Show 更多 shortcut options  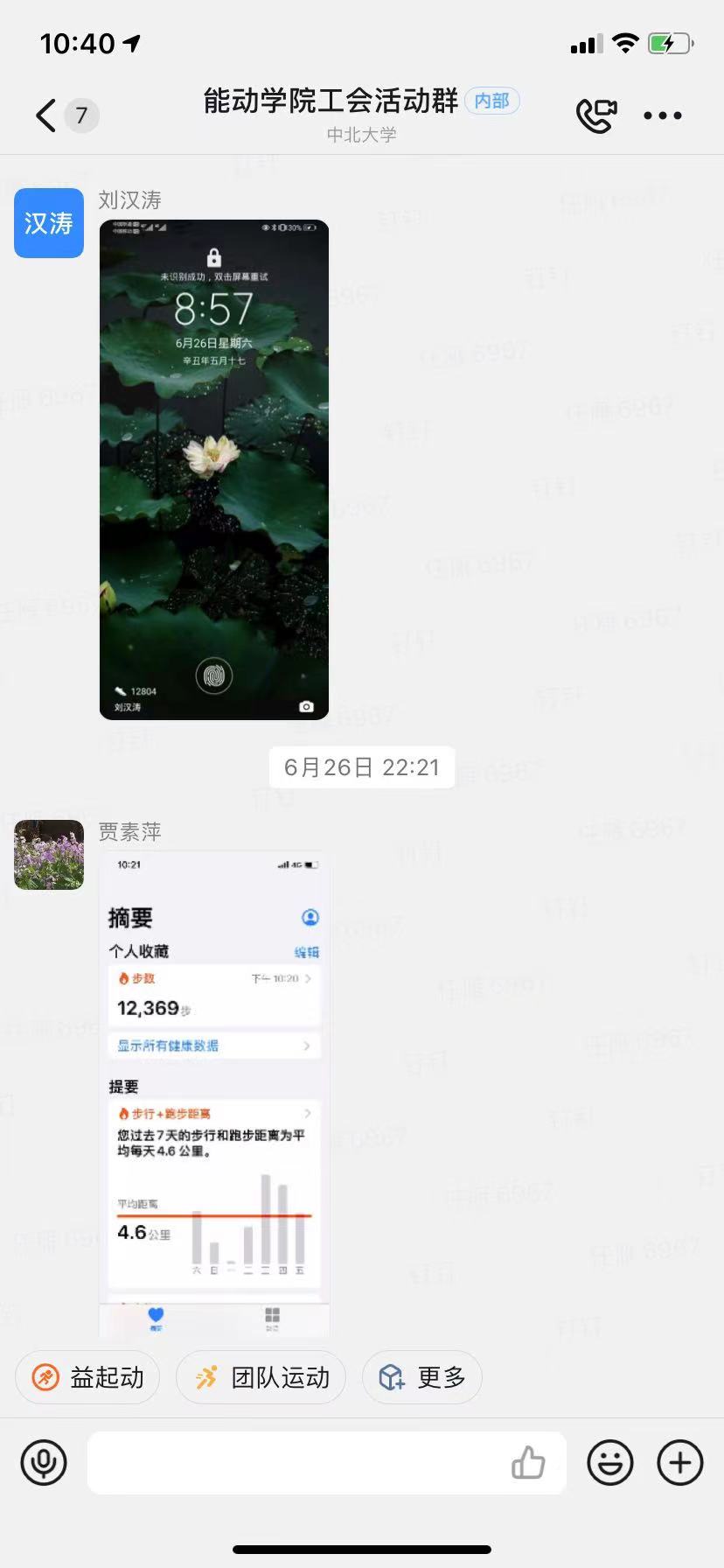421,1378
